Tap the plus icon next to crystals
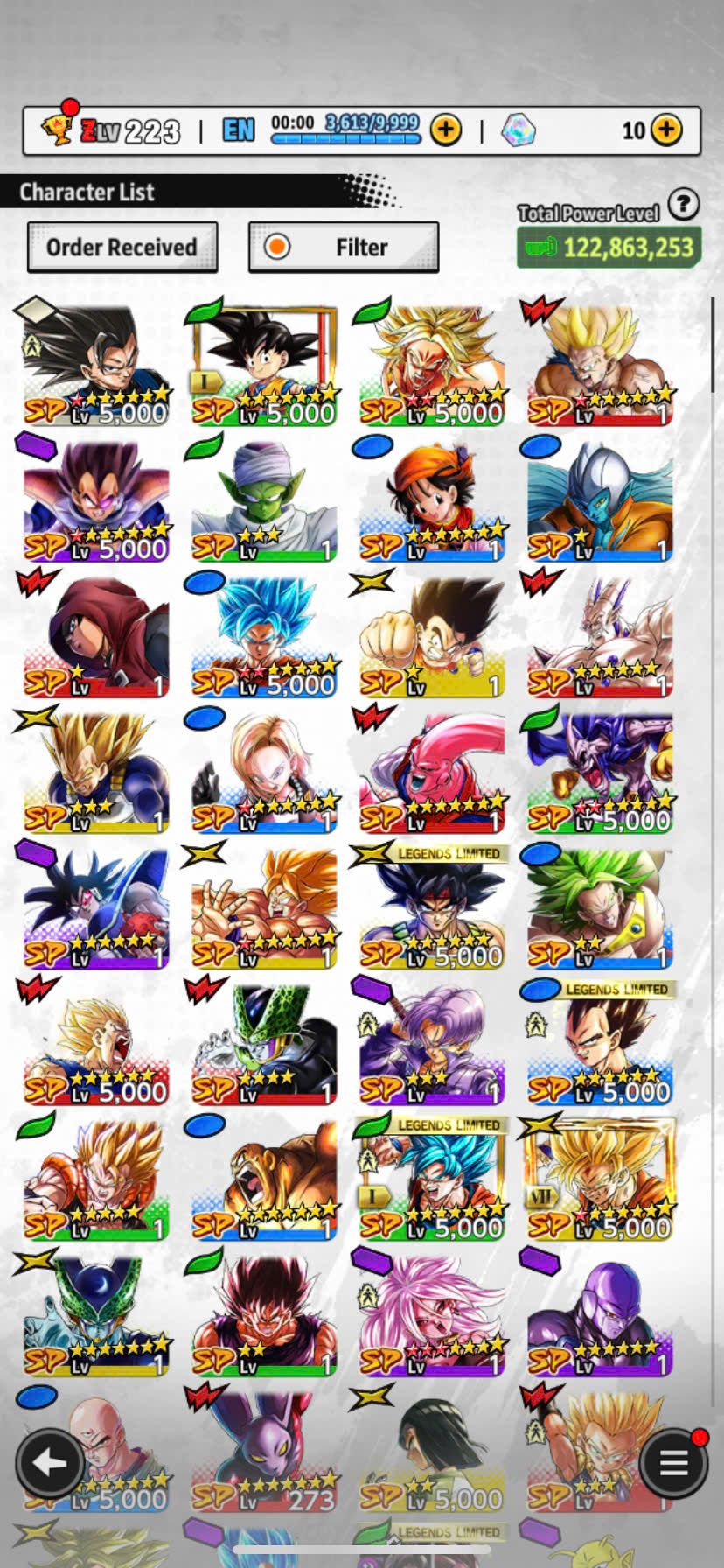 [x=666, y=130]
